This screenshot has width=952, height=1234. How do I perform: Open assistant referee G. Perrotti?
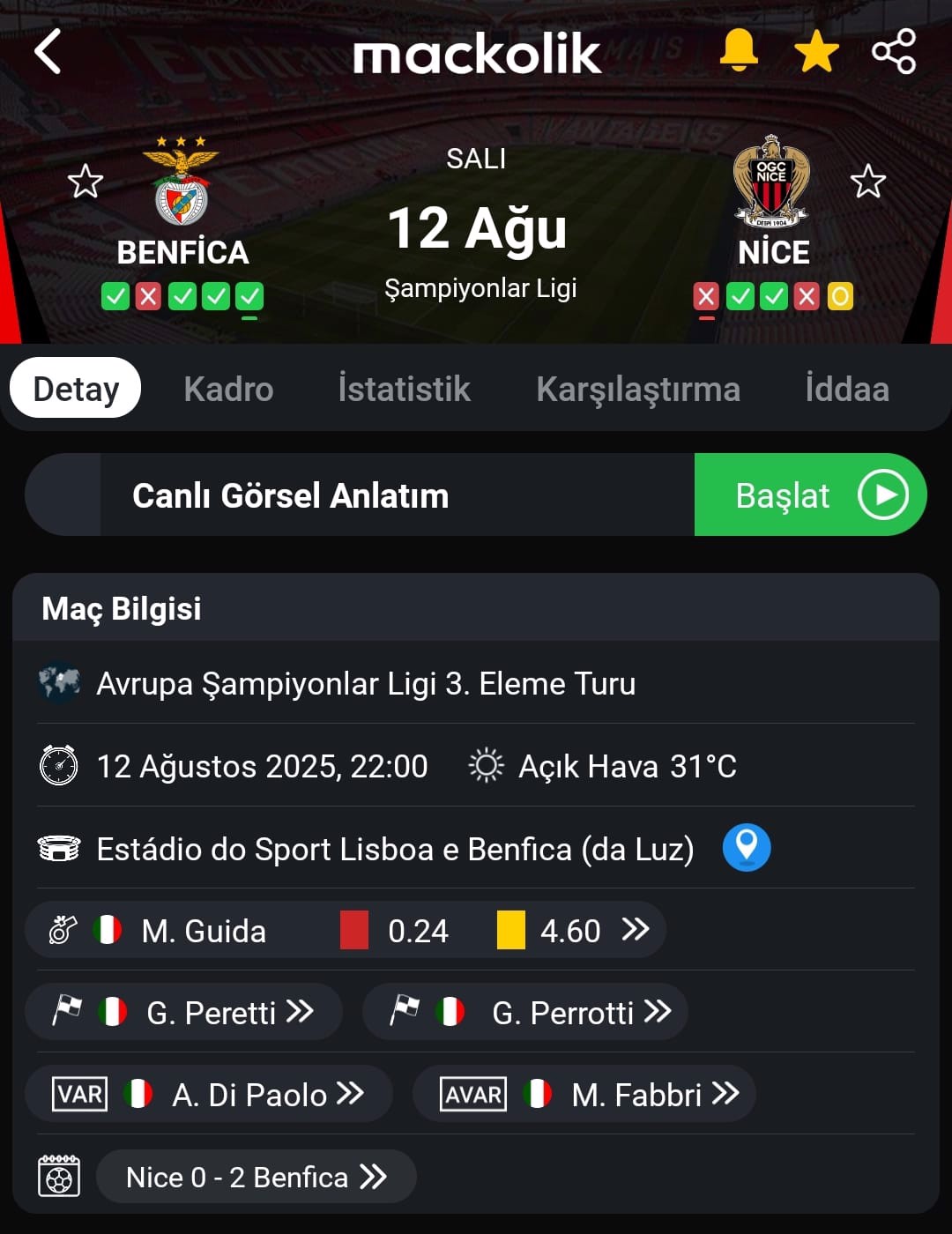pos(524,1012)
